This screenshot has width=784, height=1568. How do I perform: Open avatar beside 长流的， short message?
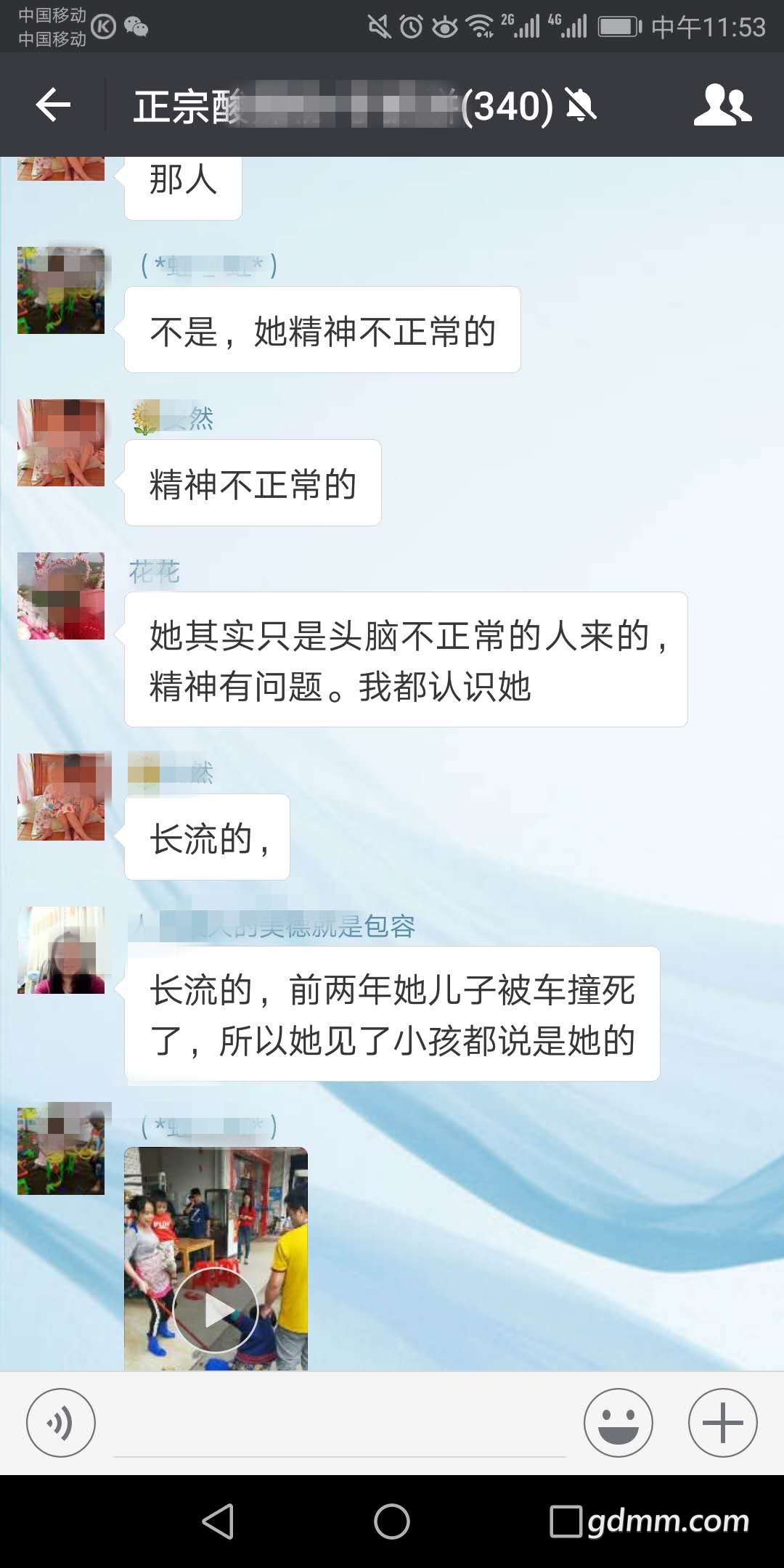(61, 797)
